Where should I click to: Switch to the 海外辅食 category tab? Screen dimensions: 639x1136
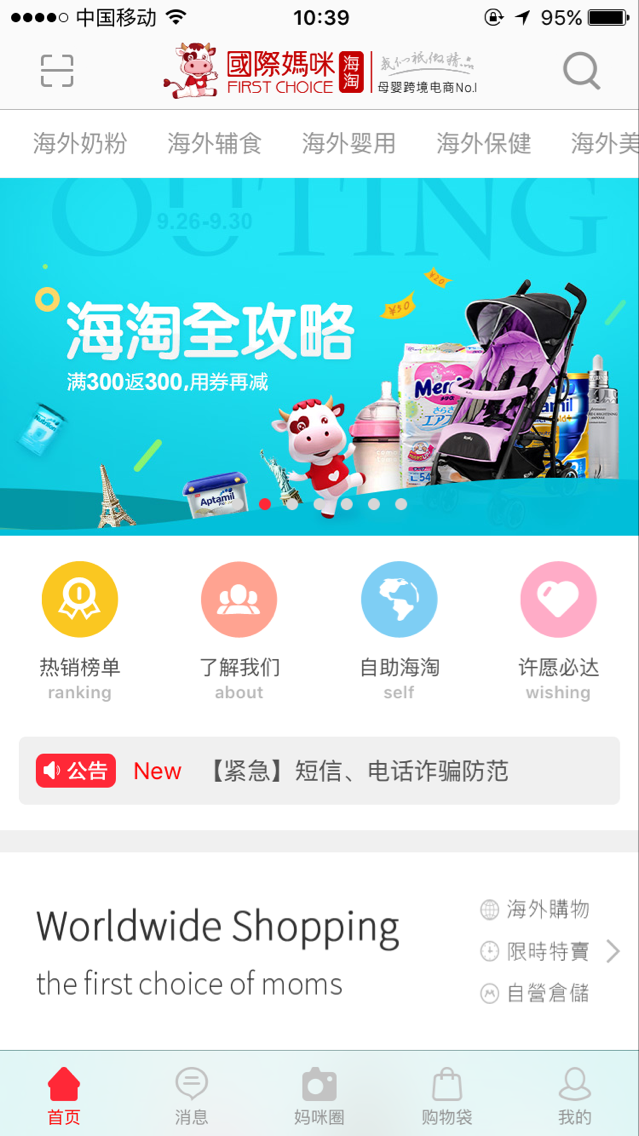coord(214,143)
